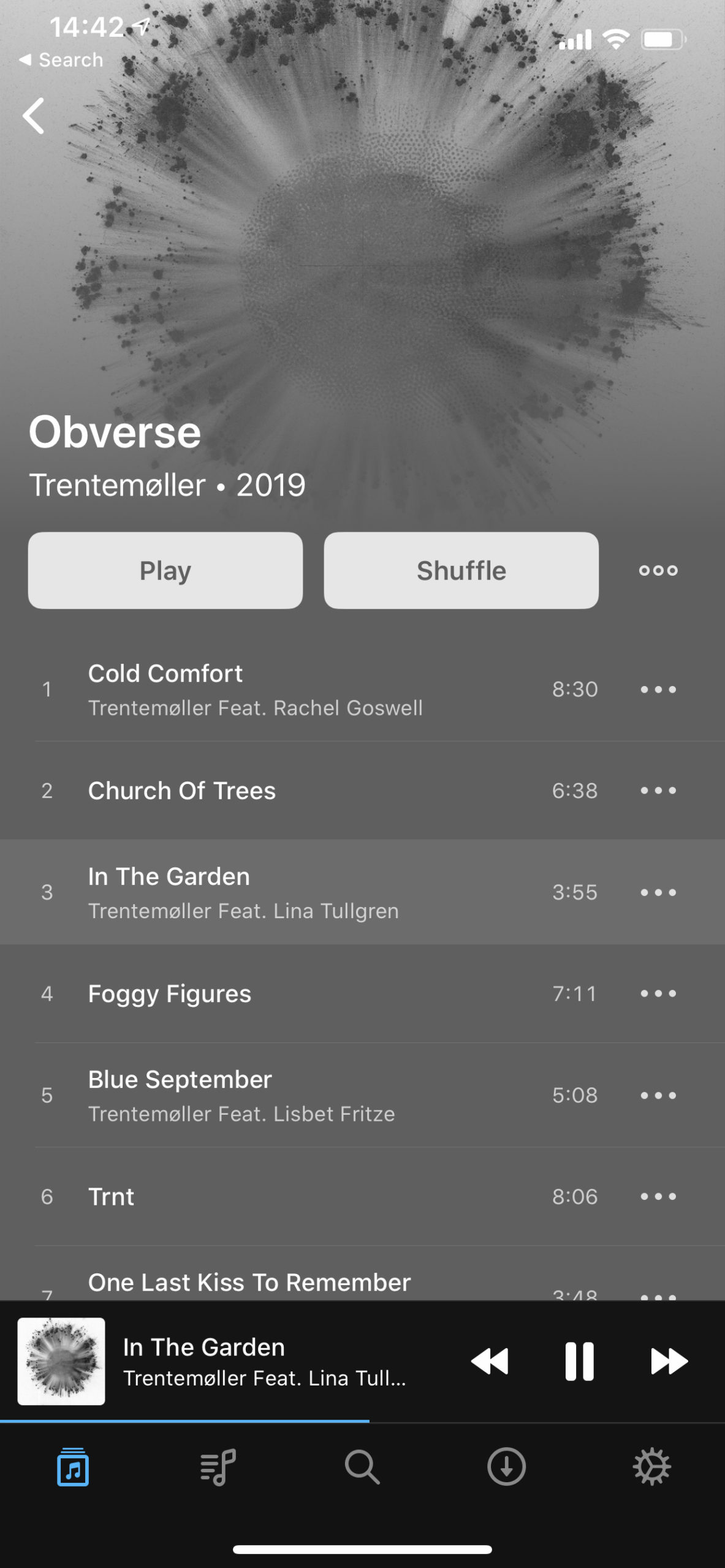
Task: Return to Search via status bar link
Action: 61,60
